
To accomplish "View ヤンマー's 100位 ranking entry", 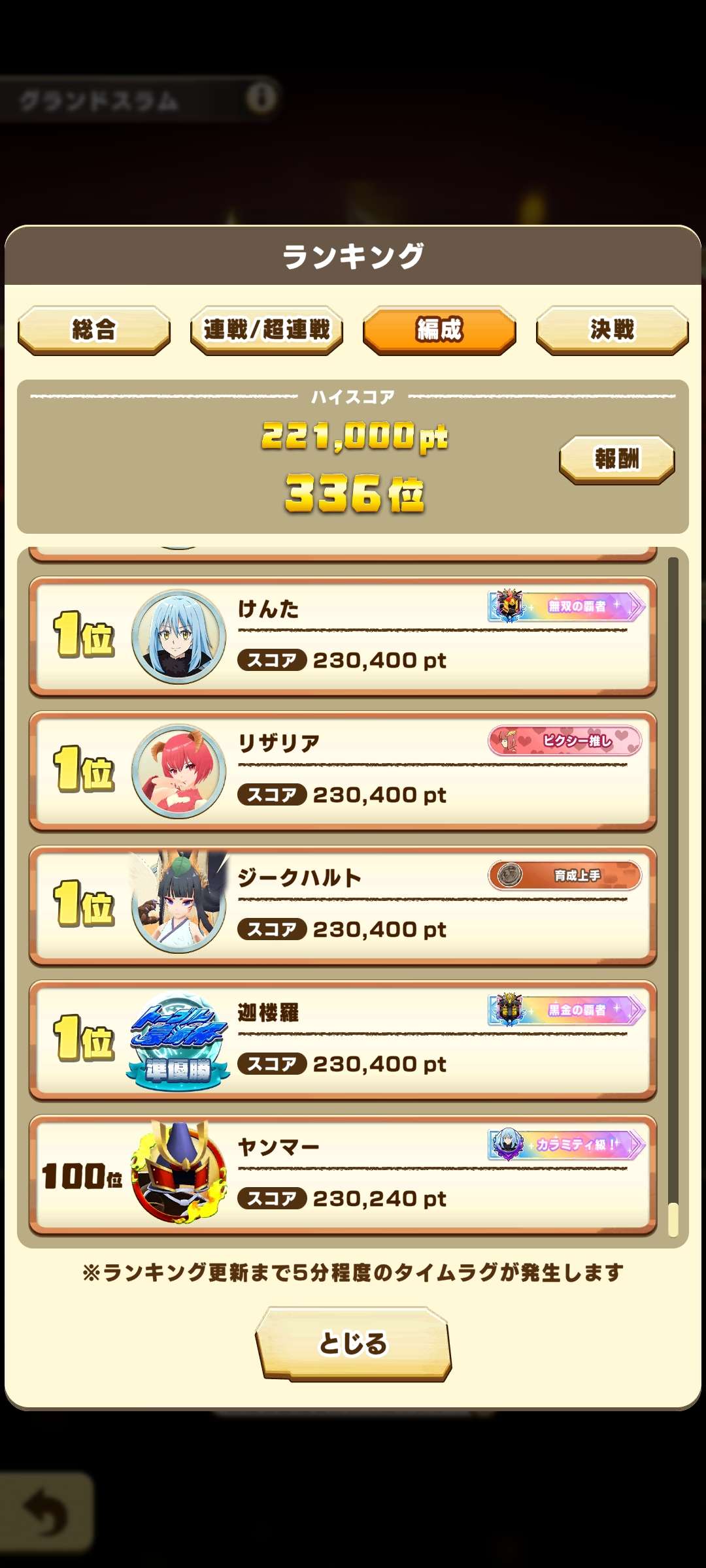I will click(343, 1175).
